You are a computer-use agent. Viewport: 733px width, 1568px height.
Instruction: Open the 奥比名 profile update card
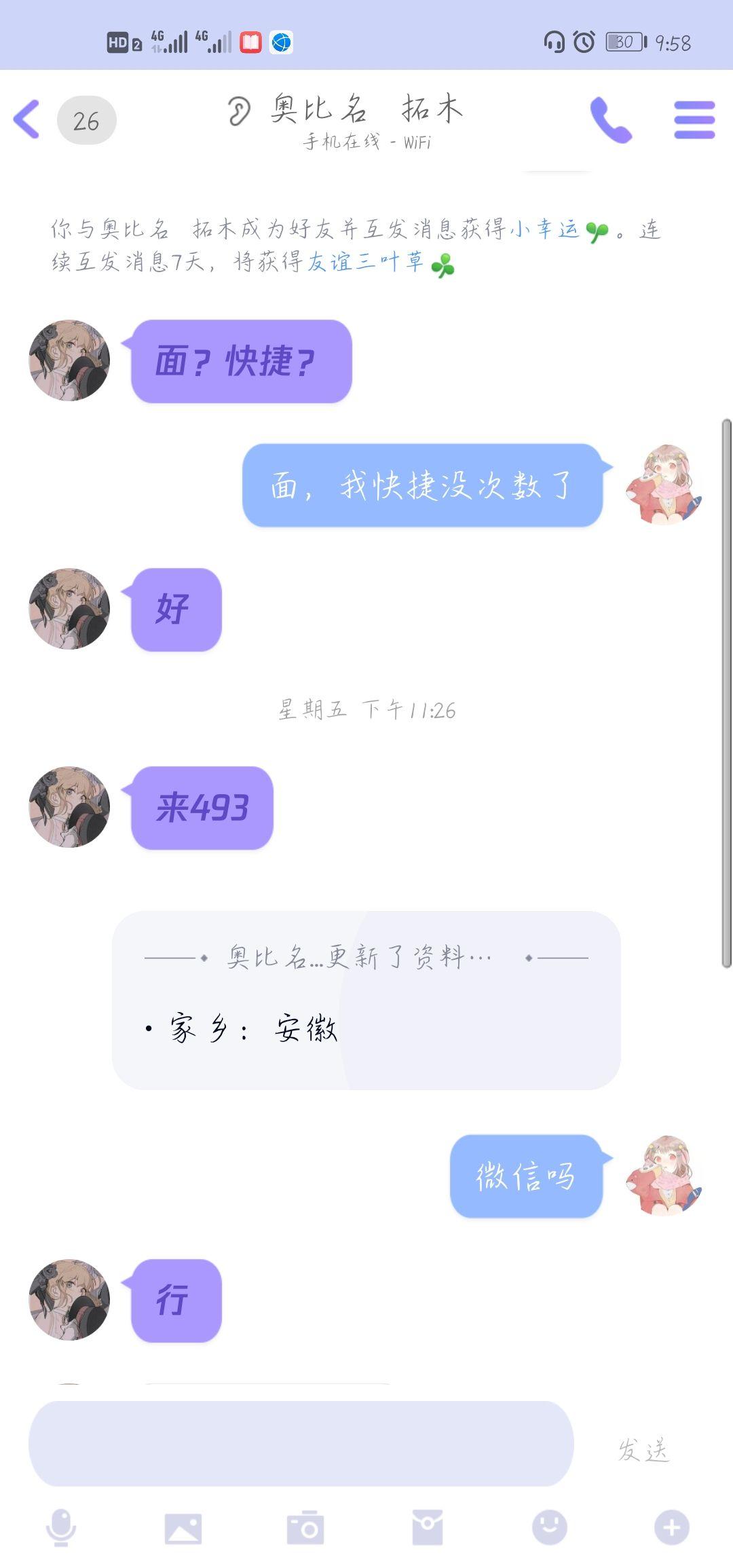click(366, 1000)
